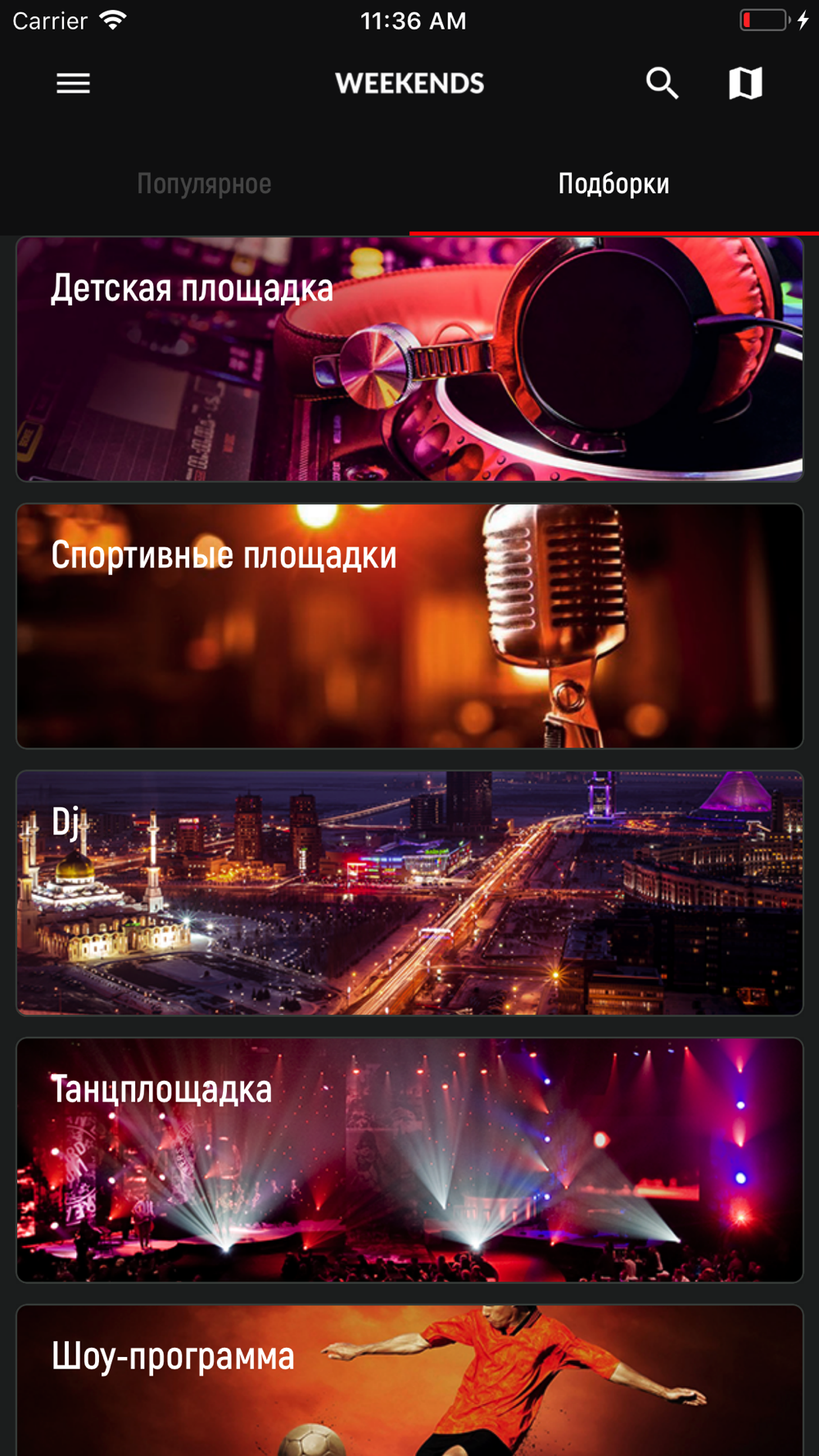The image size is (819, 1456).
Task: Open the Шоу-программа collection
Action: pyautogui.click(x=409, y=1380)
